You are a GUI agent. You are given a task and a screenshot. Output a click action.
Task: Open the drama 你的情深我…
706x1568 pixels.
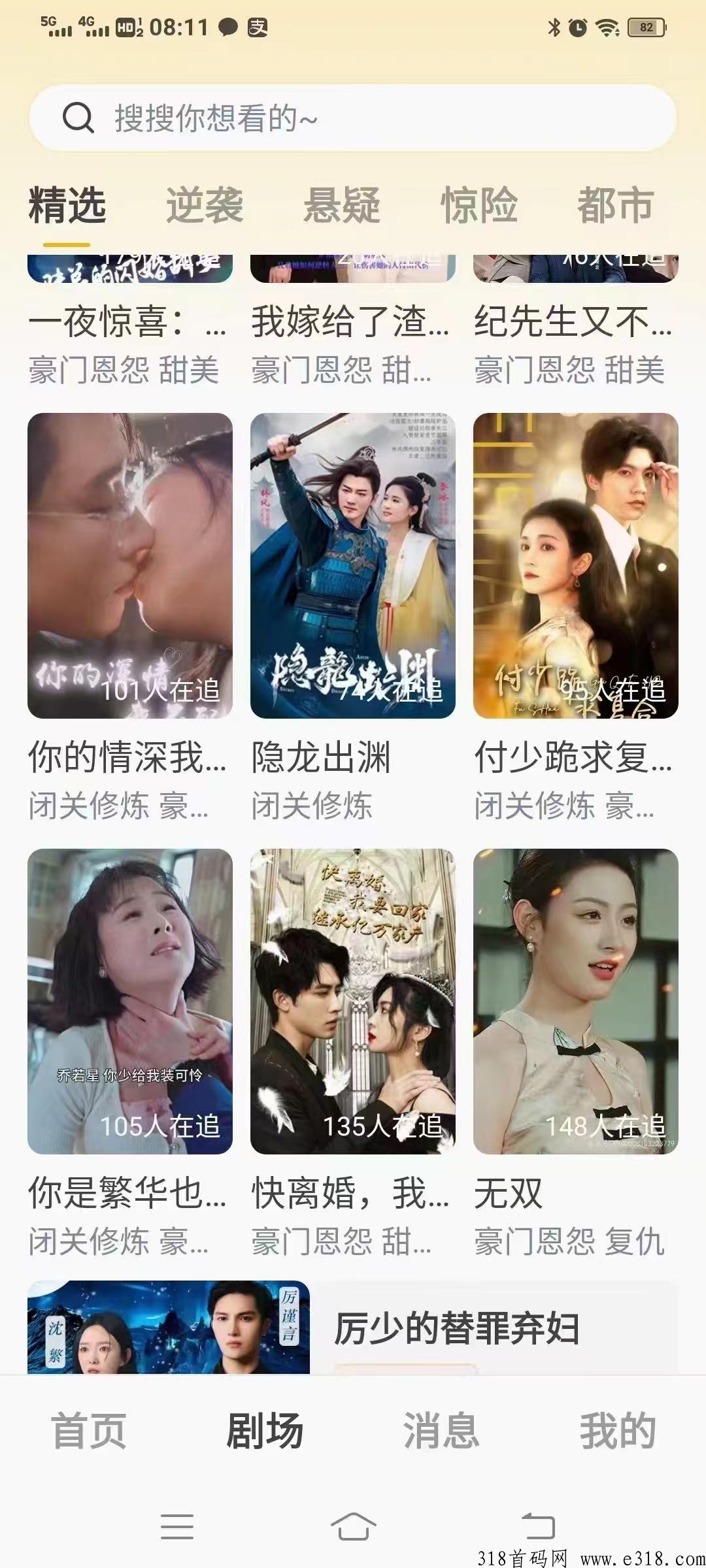(130, 566)
